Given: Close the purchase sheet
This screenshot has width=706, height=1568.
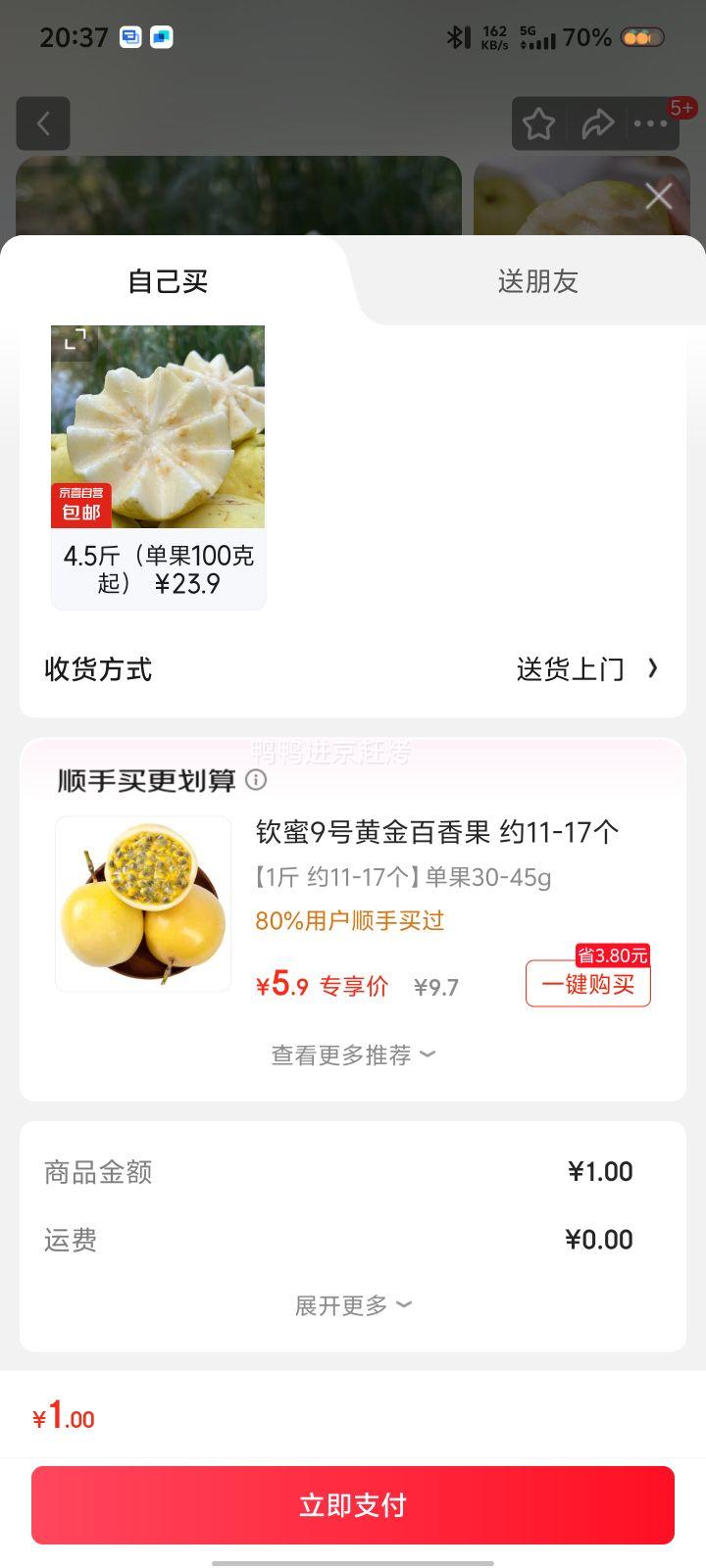Looking at the screenshot, I should [658, 196].
